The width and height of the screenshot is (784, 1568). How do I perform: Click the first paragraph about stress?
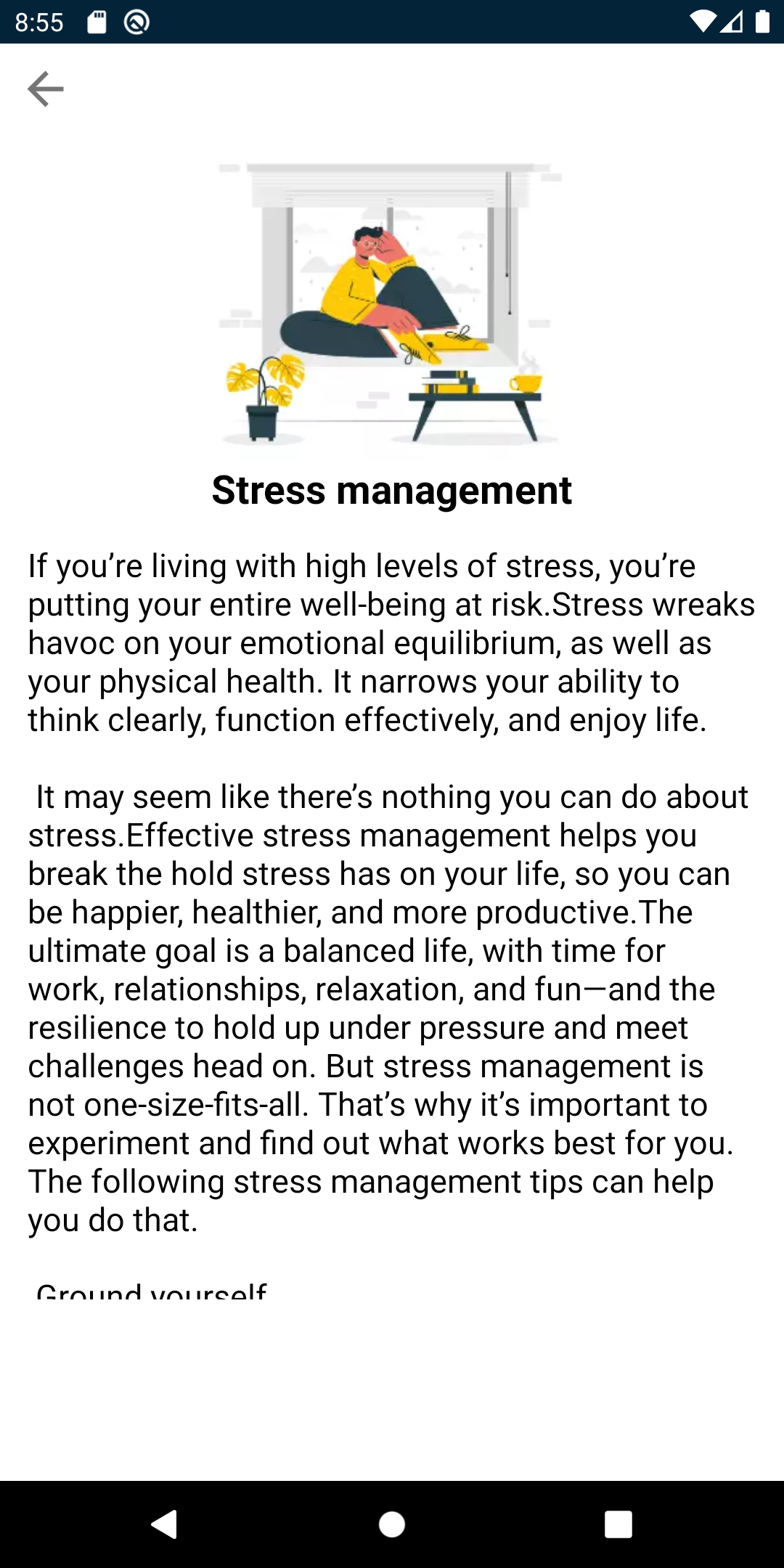(392, 642)
